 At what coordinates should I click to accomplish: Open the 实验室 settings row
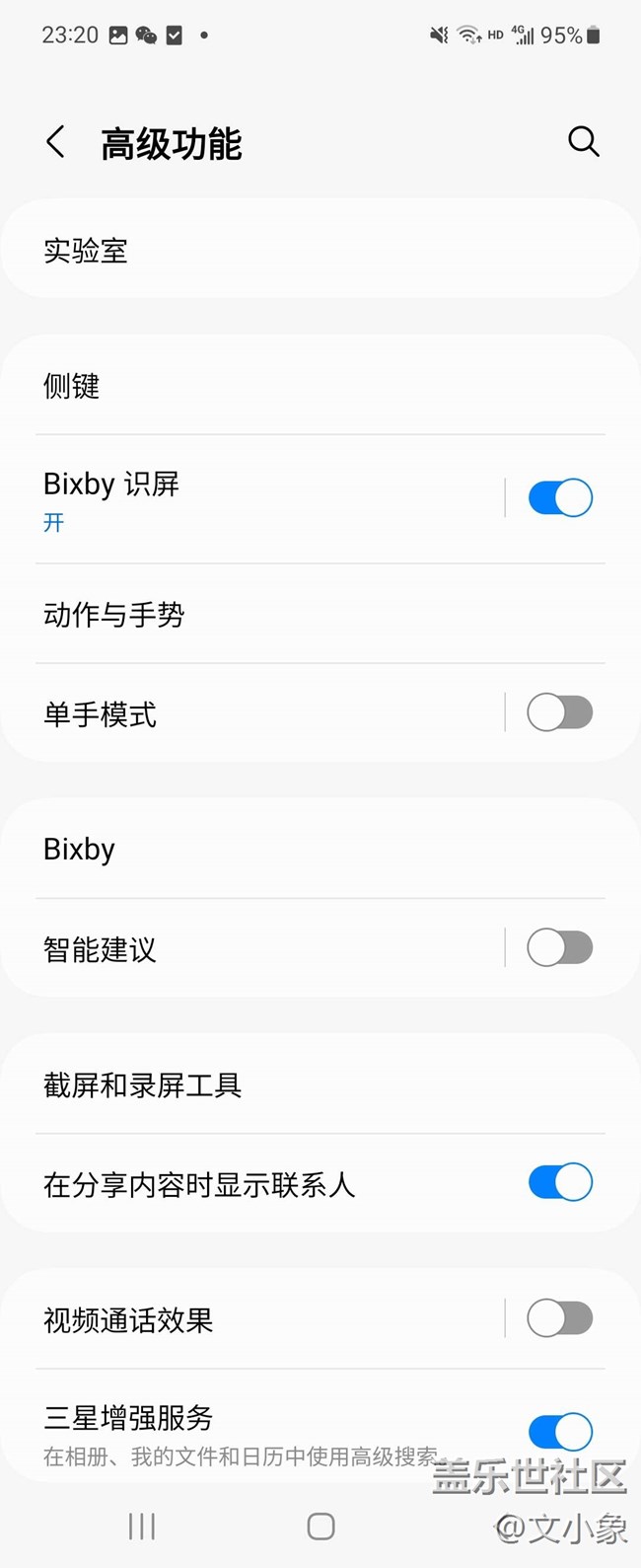coord(320,251)
